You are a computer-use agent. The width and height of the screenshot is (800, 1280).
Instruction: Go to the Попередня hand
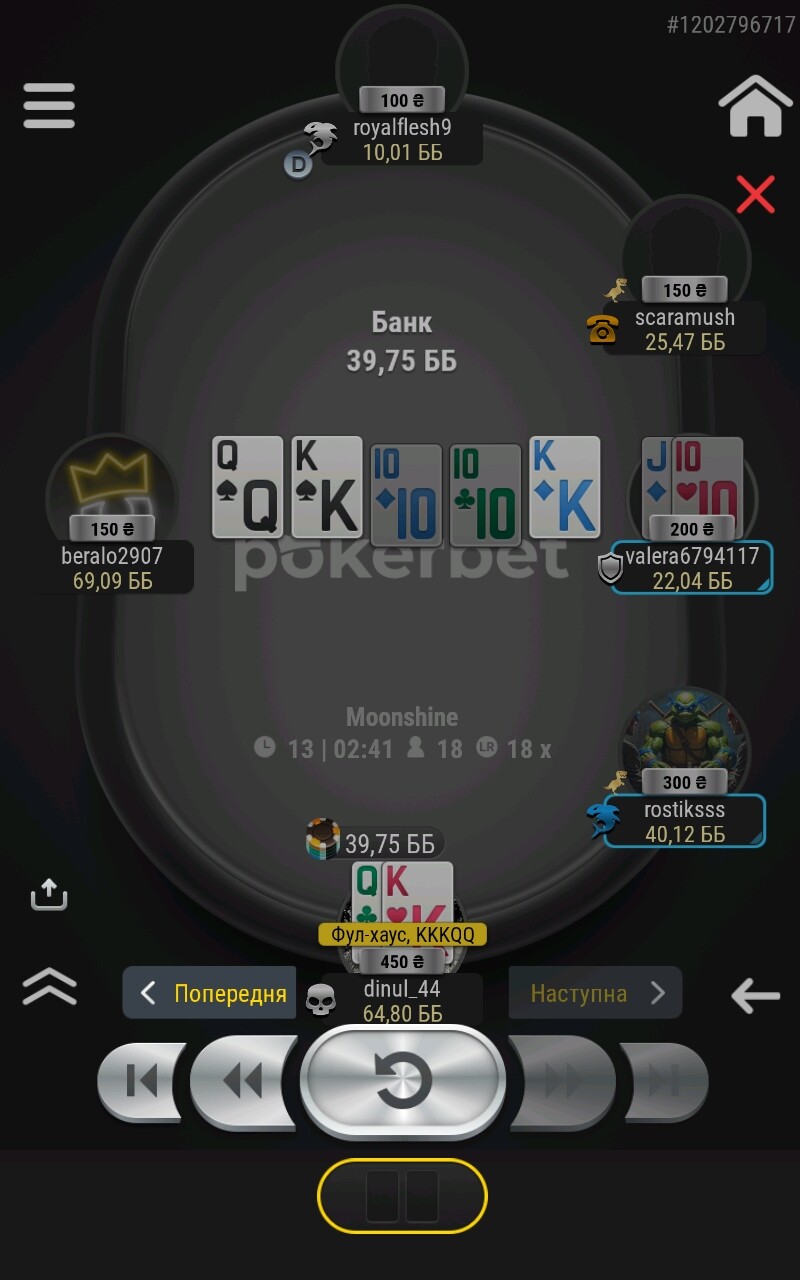coord(210,993)
